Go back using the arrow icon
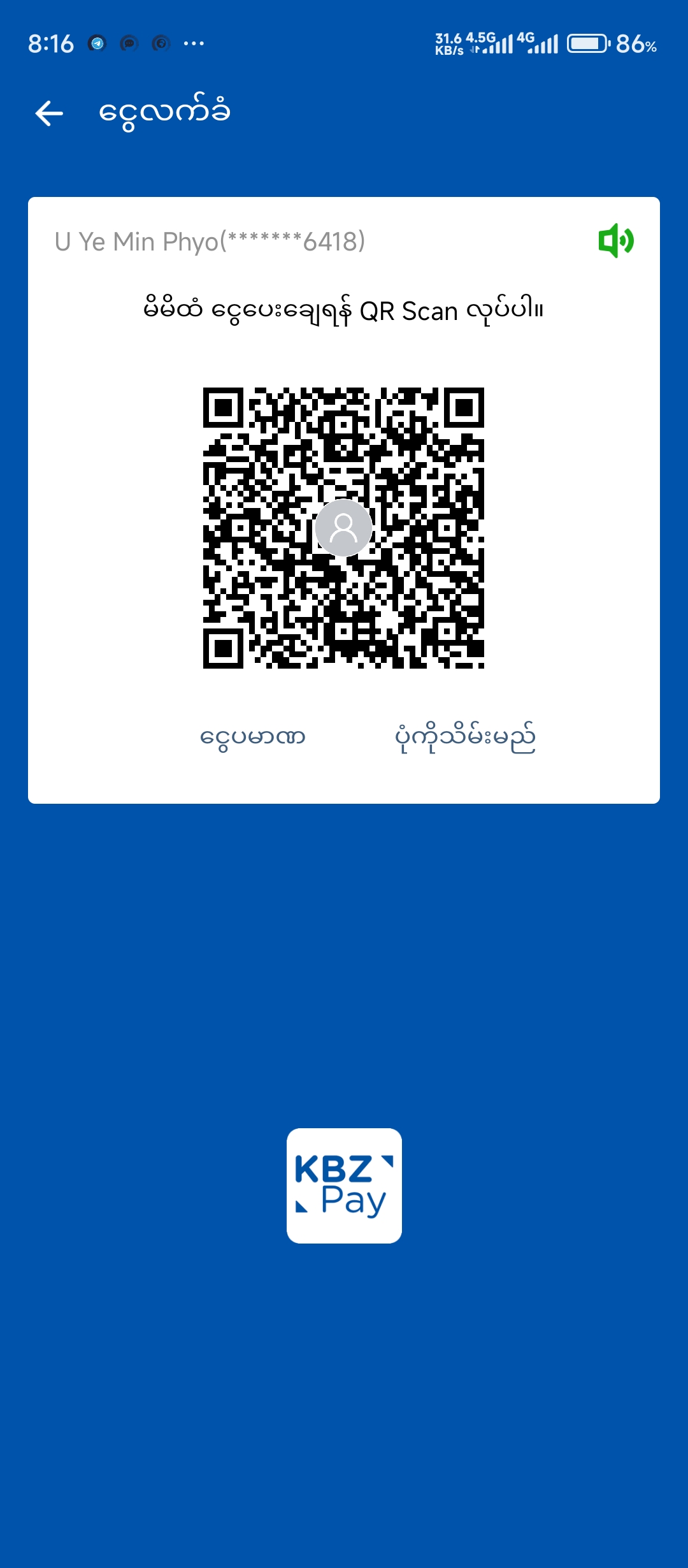The height and width of the screenshot is (1568, 688). tap(49, 113)
